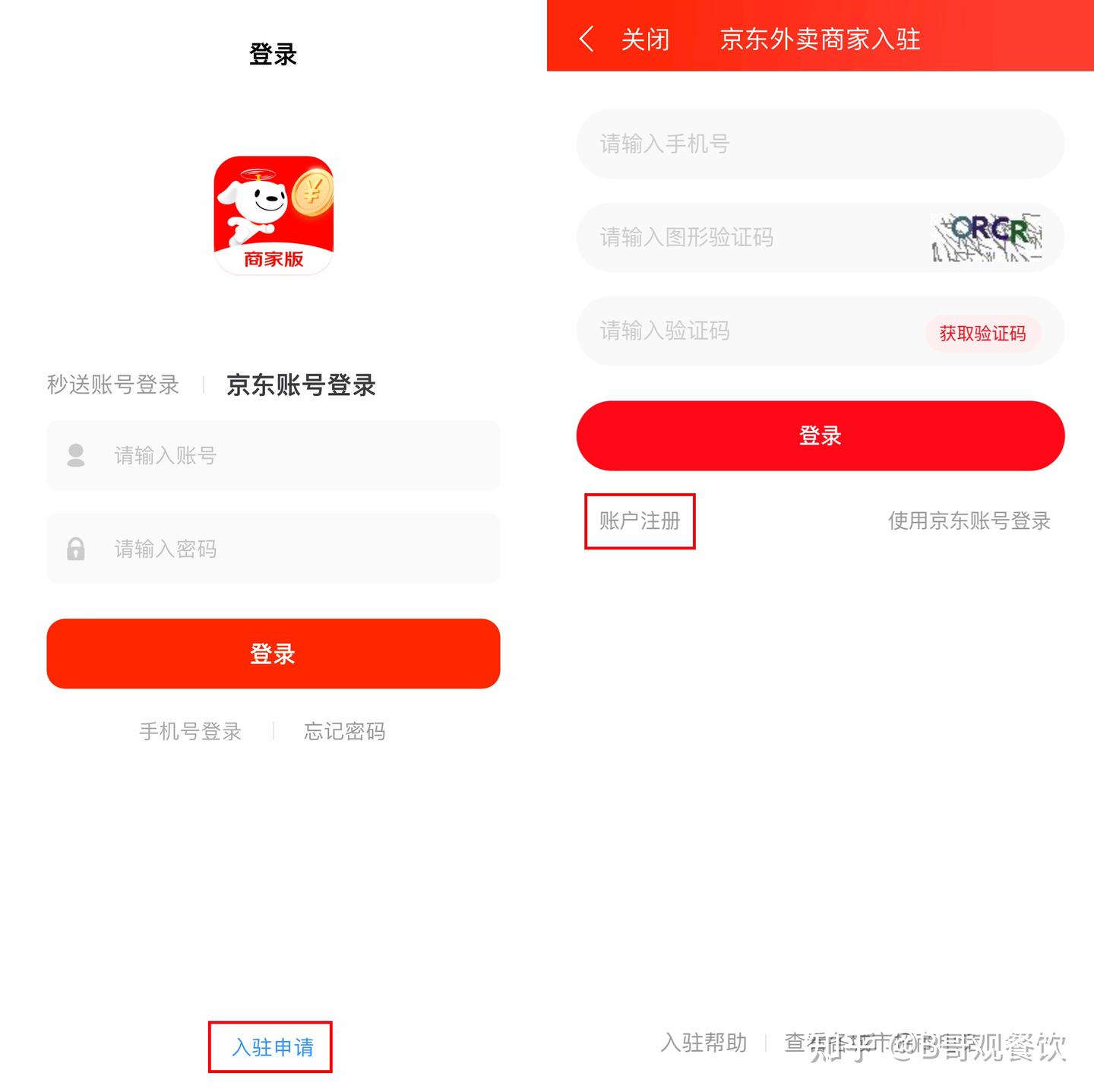
Task: Refresh the captcha image ORCR
Action: point(986,237)
